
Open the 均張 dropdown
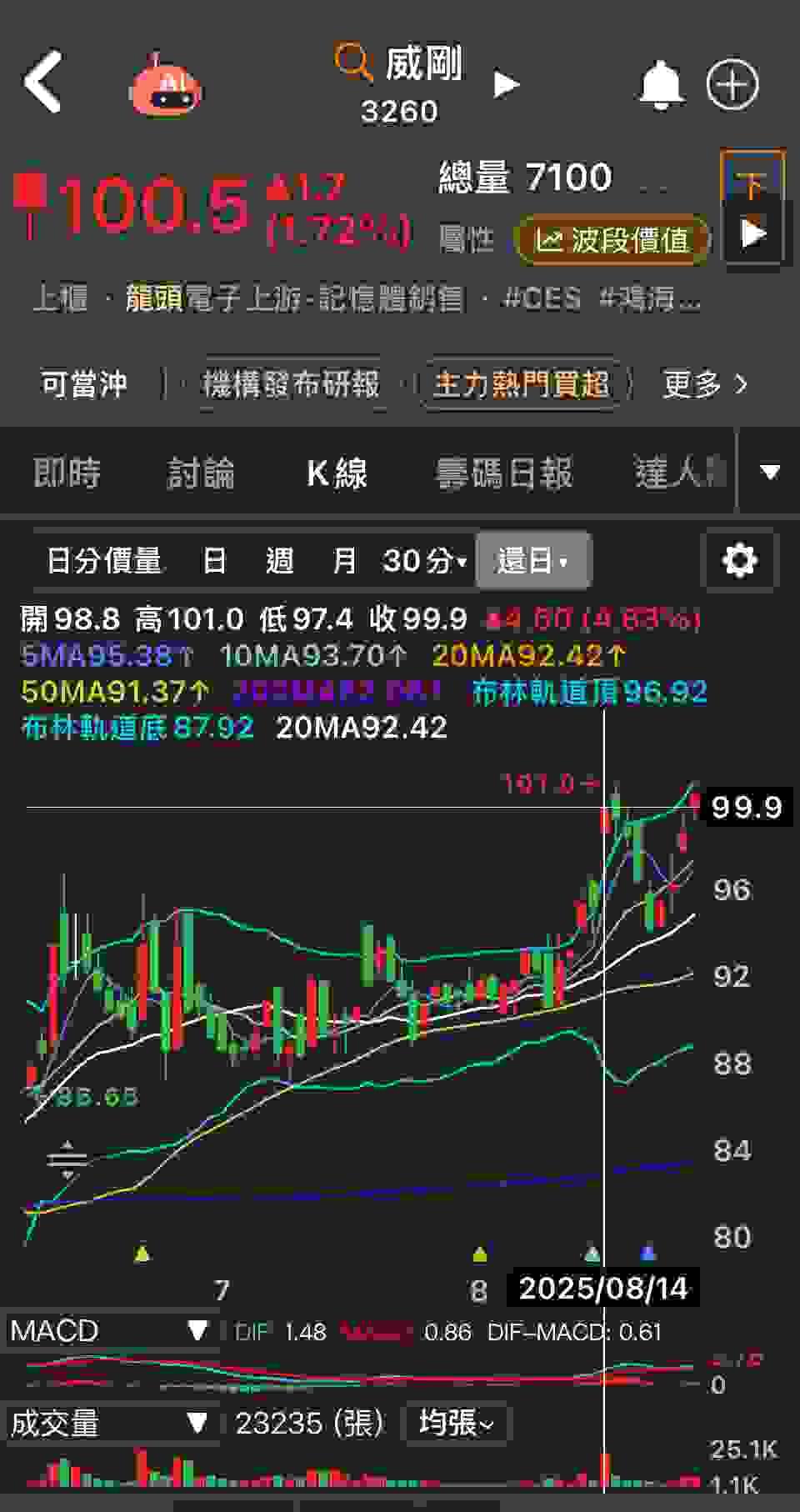(456, 1423)
